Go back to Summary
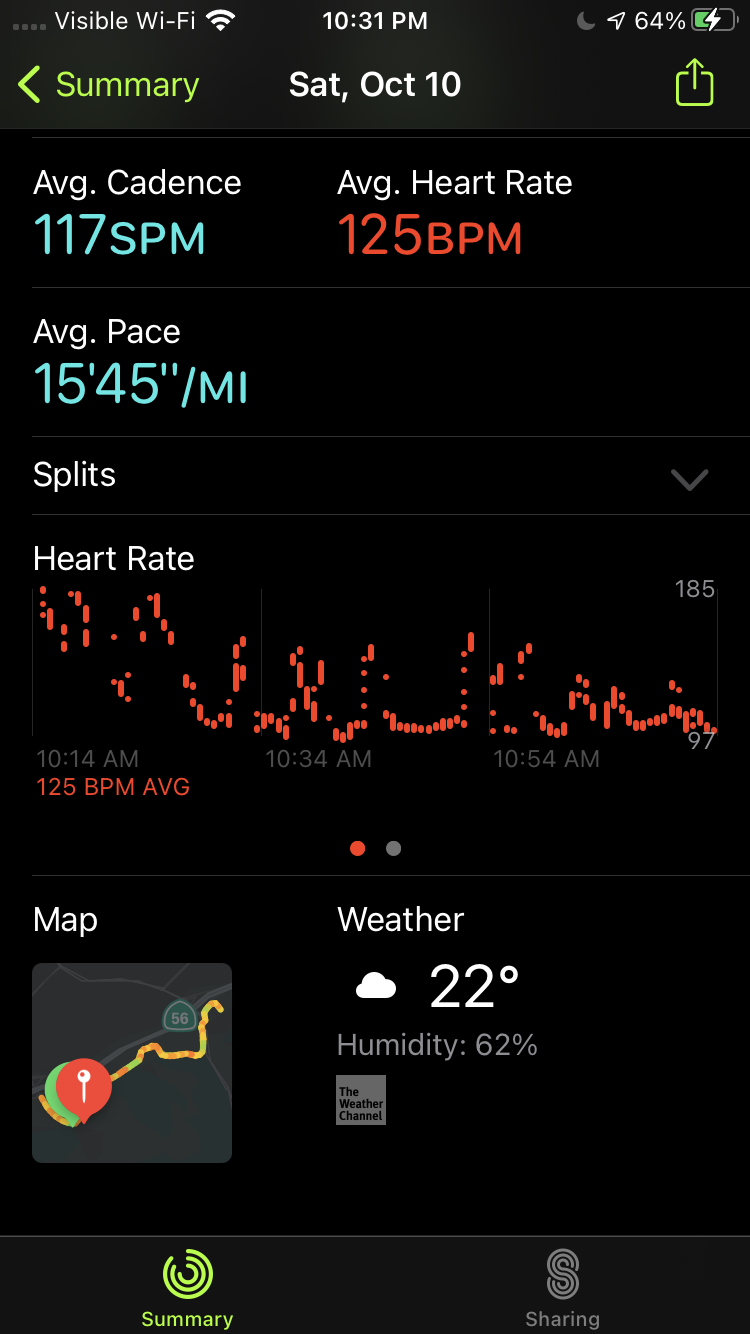This screenshot has width=750, height=1334. pyautogui.click(x=108, y=85)
